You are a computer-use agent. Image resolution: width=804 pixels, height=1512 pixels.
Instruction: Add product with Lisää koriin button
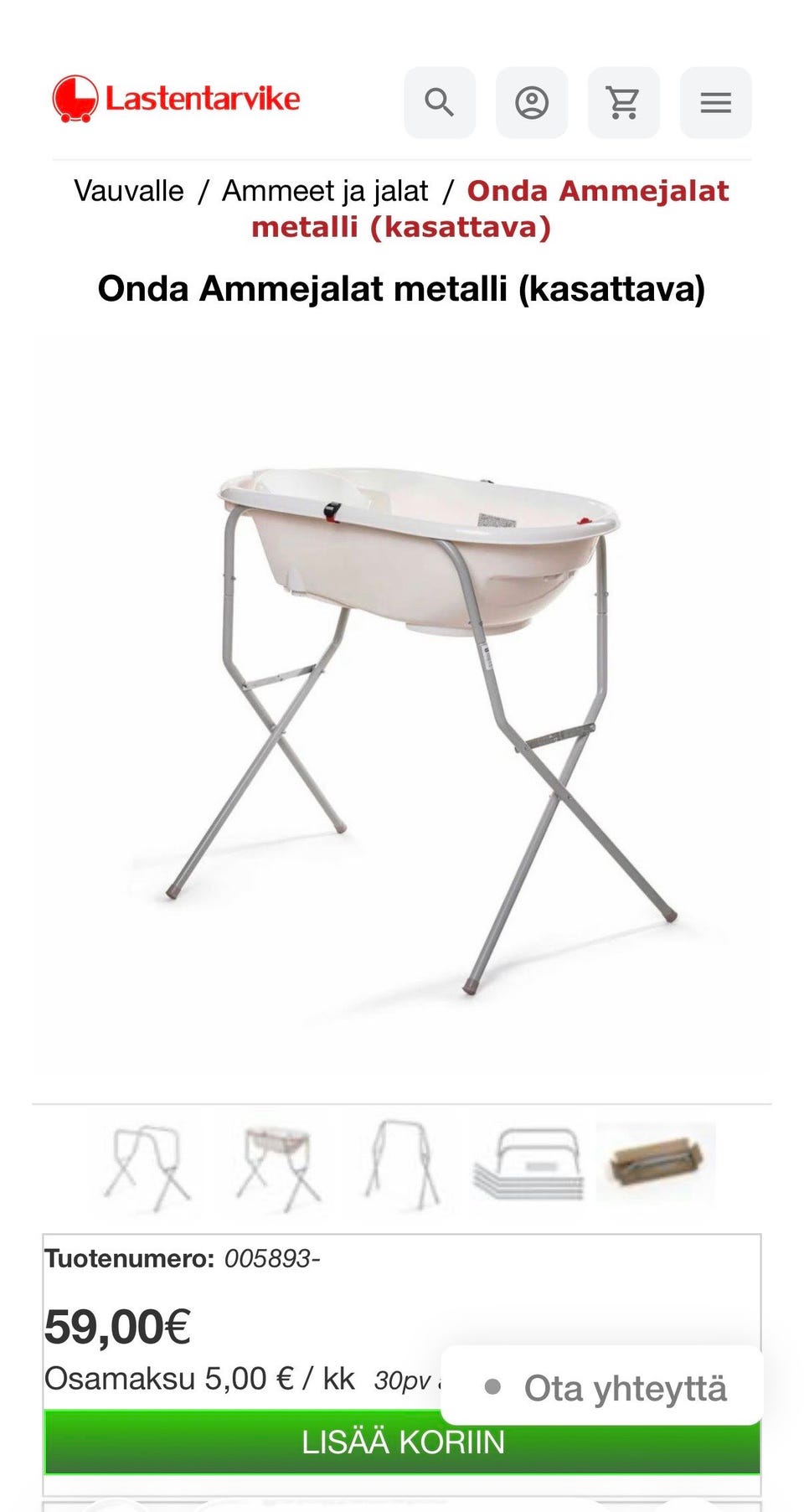(x=251, y=1442)
